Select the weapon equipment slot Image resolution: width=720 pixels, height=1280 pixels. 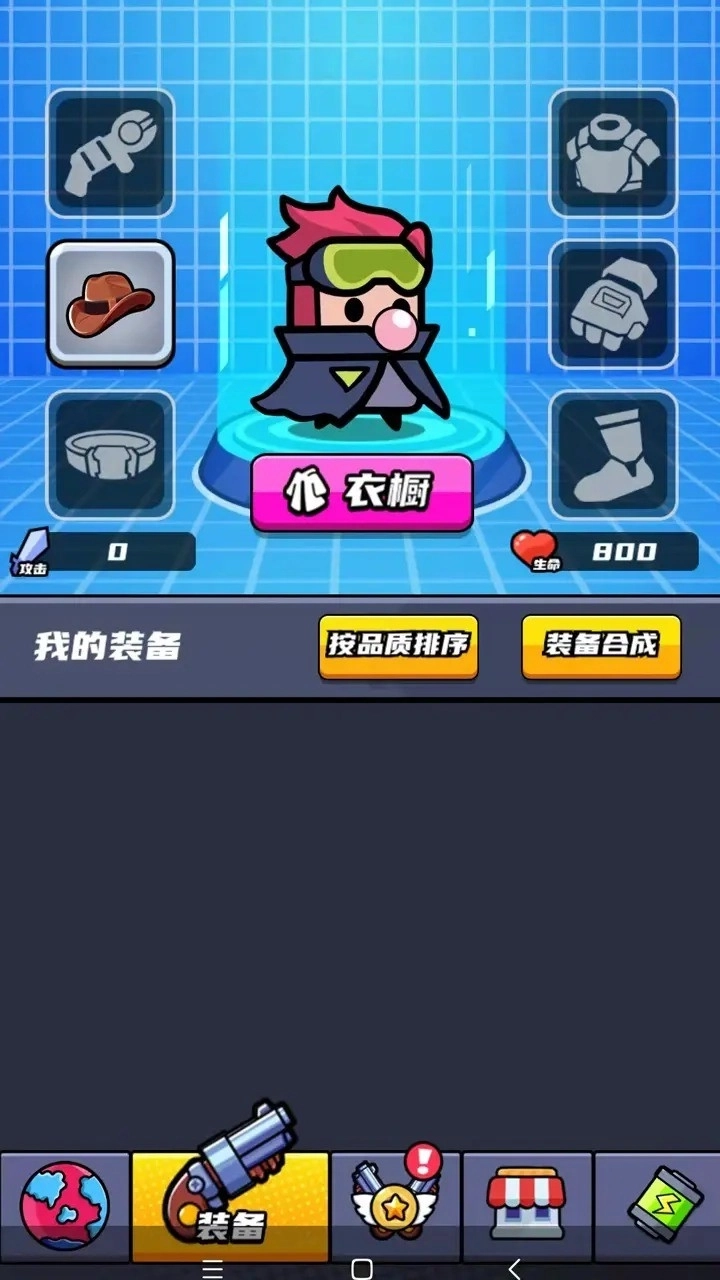coord(110,155)
